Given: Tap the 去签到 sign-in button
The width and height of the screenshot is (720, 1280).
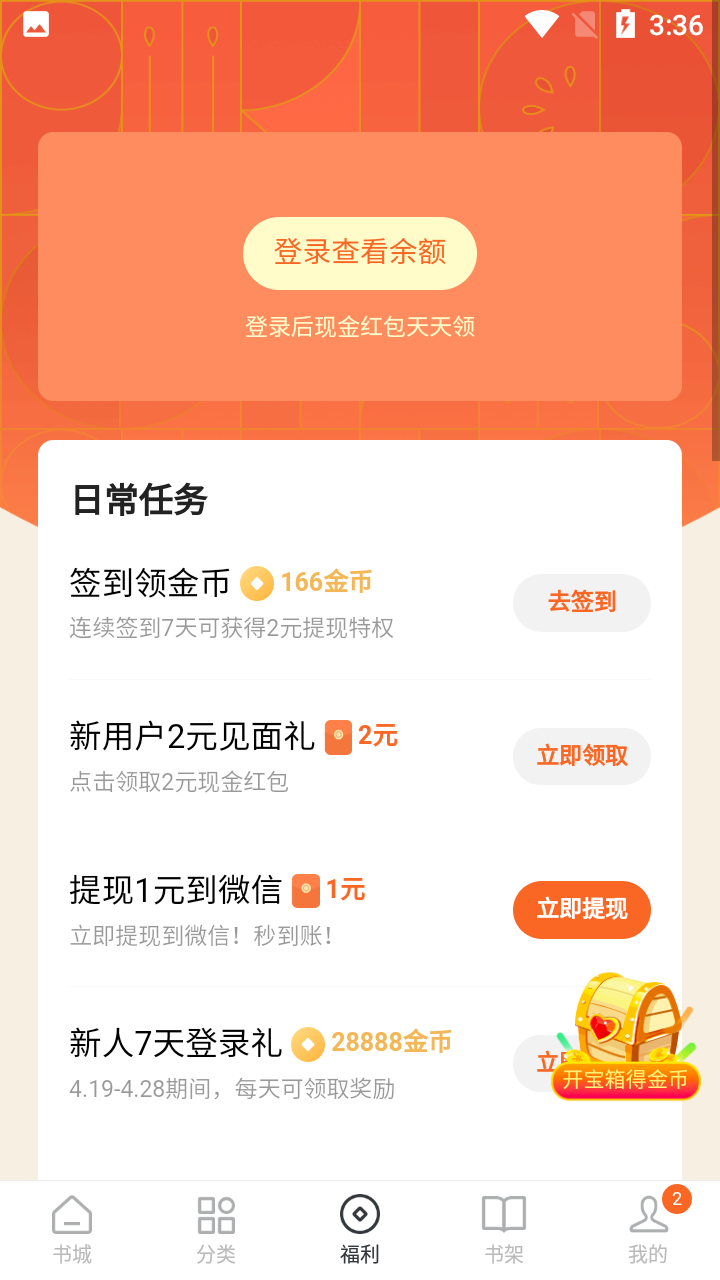Looking at the screenshot, I should click(x=581, y=603).
